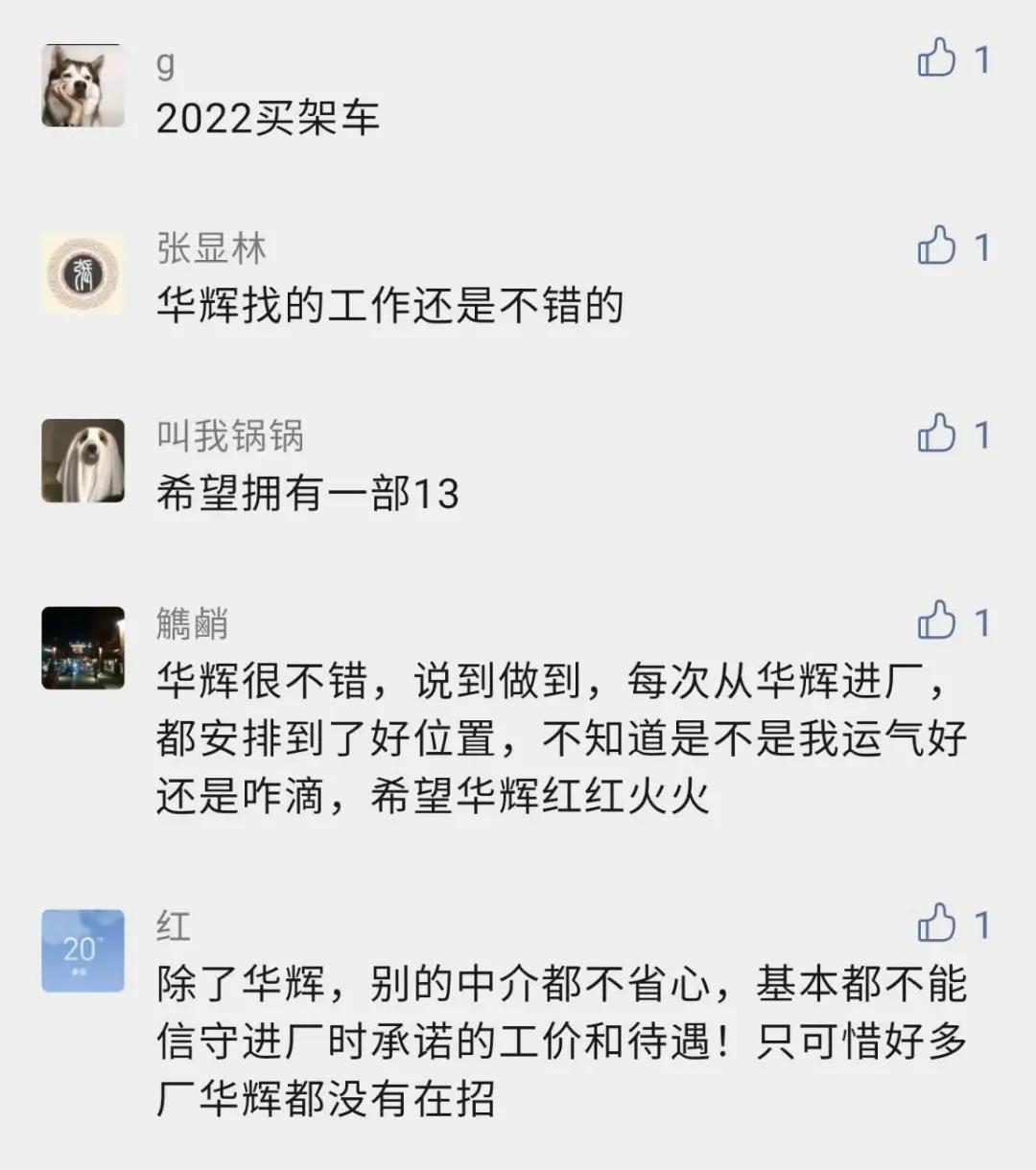
Task: Like 红's comment about 中介
Action: (x=937, y=924)
